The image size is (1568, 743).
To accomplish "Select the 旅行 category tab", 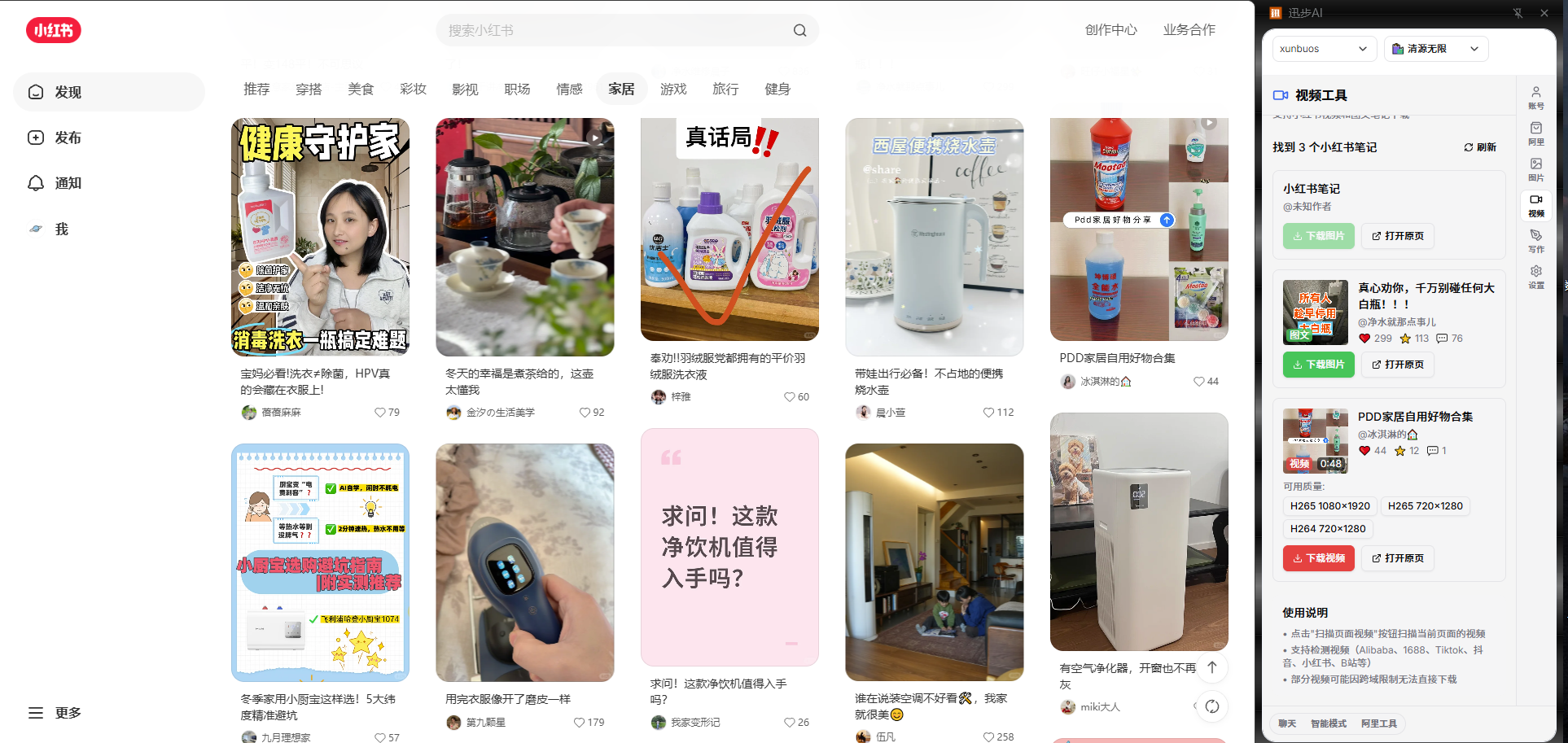I will click(725, 89).
